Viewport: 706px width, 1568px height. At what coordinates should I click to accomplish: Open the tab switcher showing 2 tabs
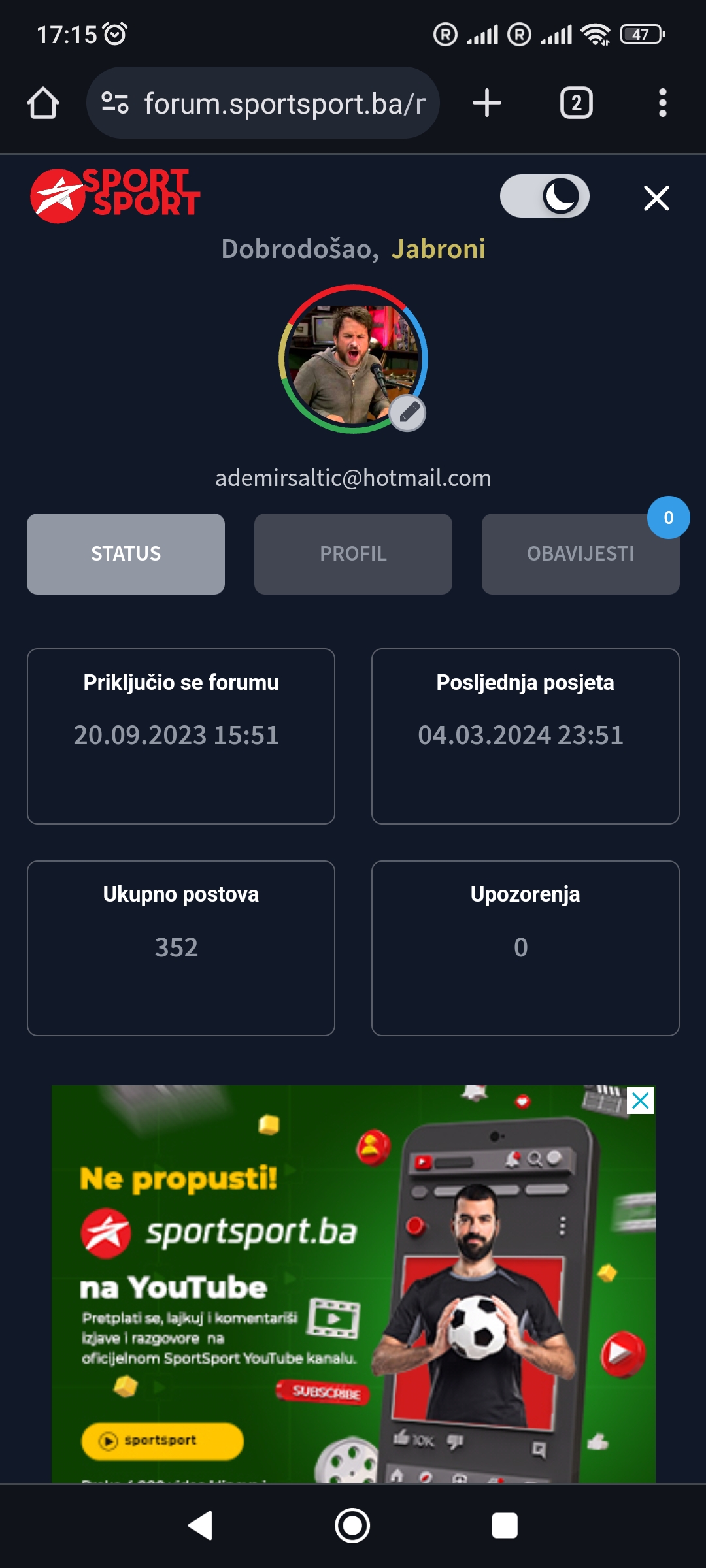click(x=577, y=103)
